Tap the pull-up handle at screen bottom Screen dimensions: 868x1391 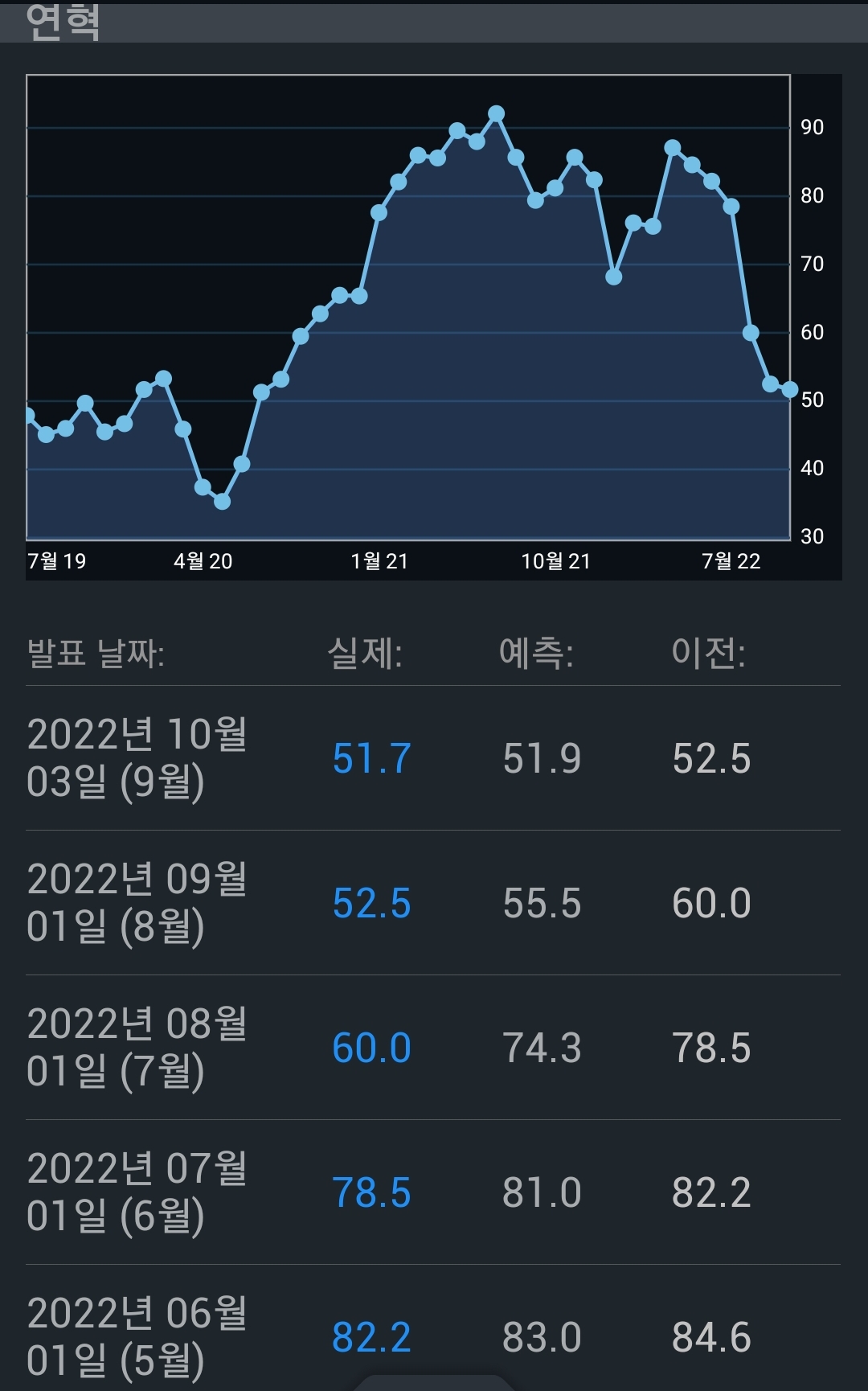point(433,1383)
